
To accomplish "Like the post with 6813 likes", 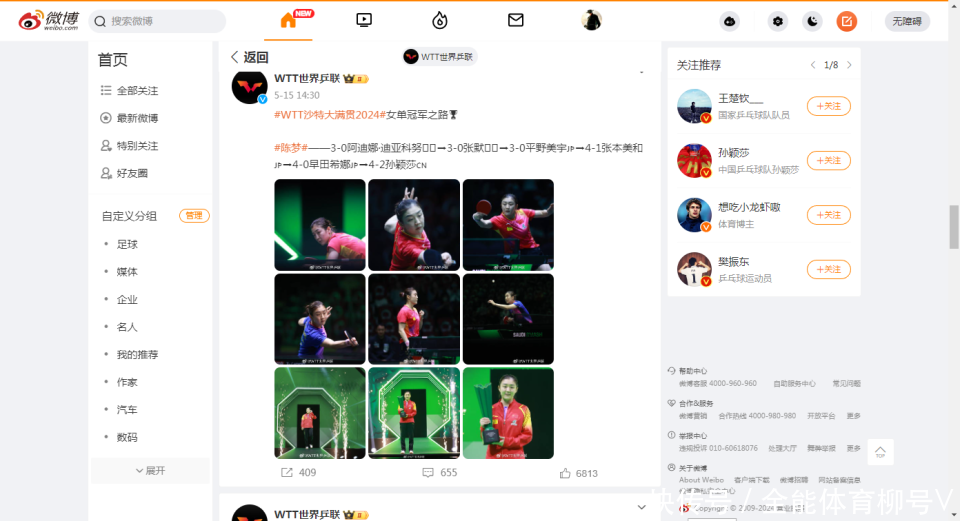I will [579, 473].
